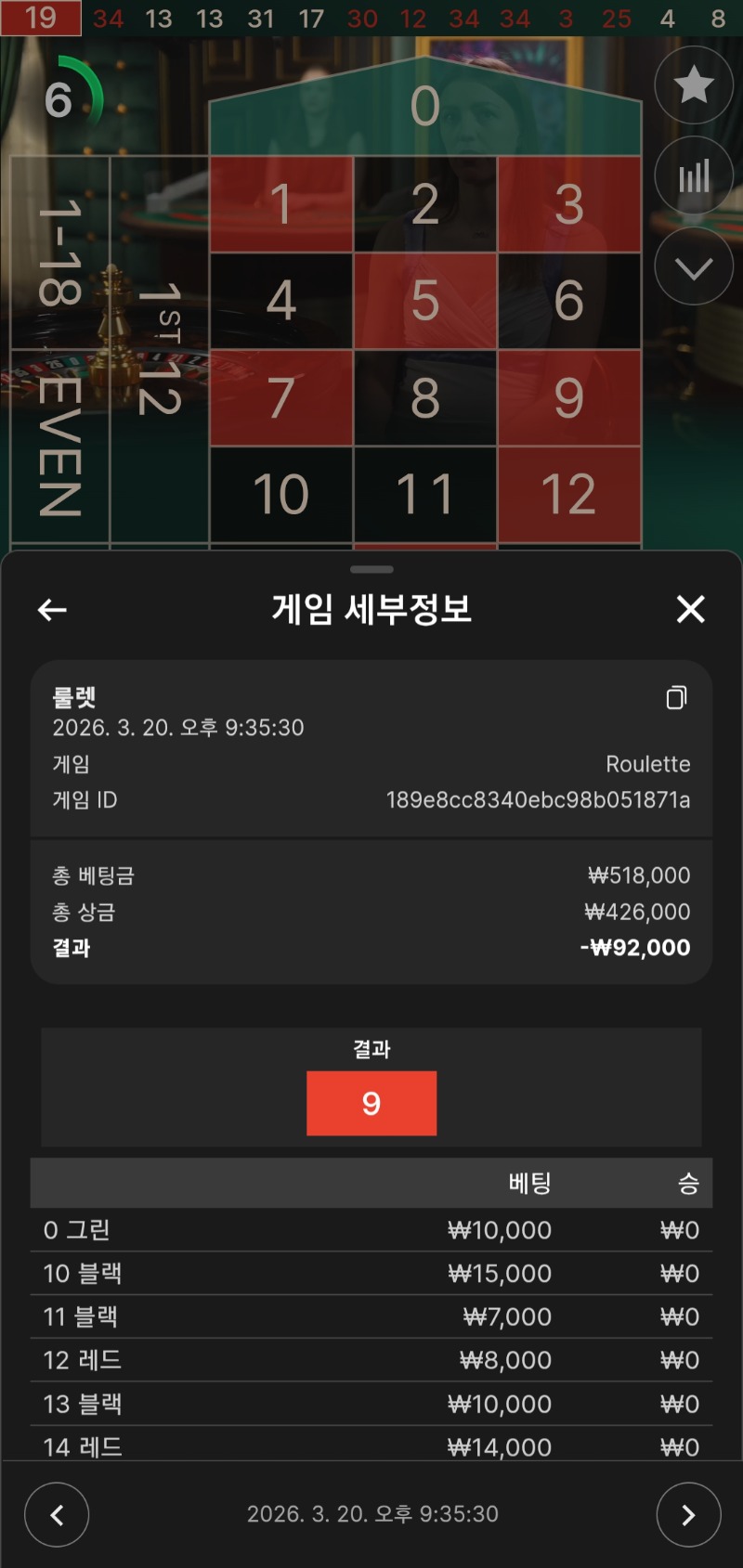The image size is (743, 1568).
Task: Go to previous game round
Action: (x=57, y=1514)
